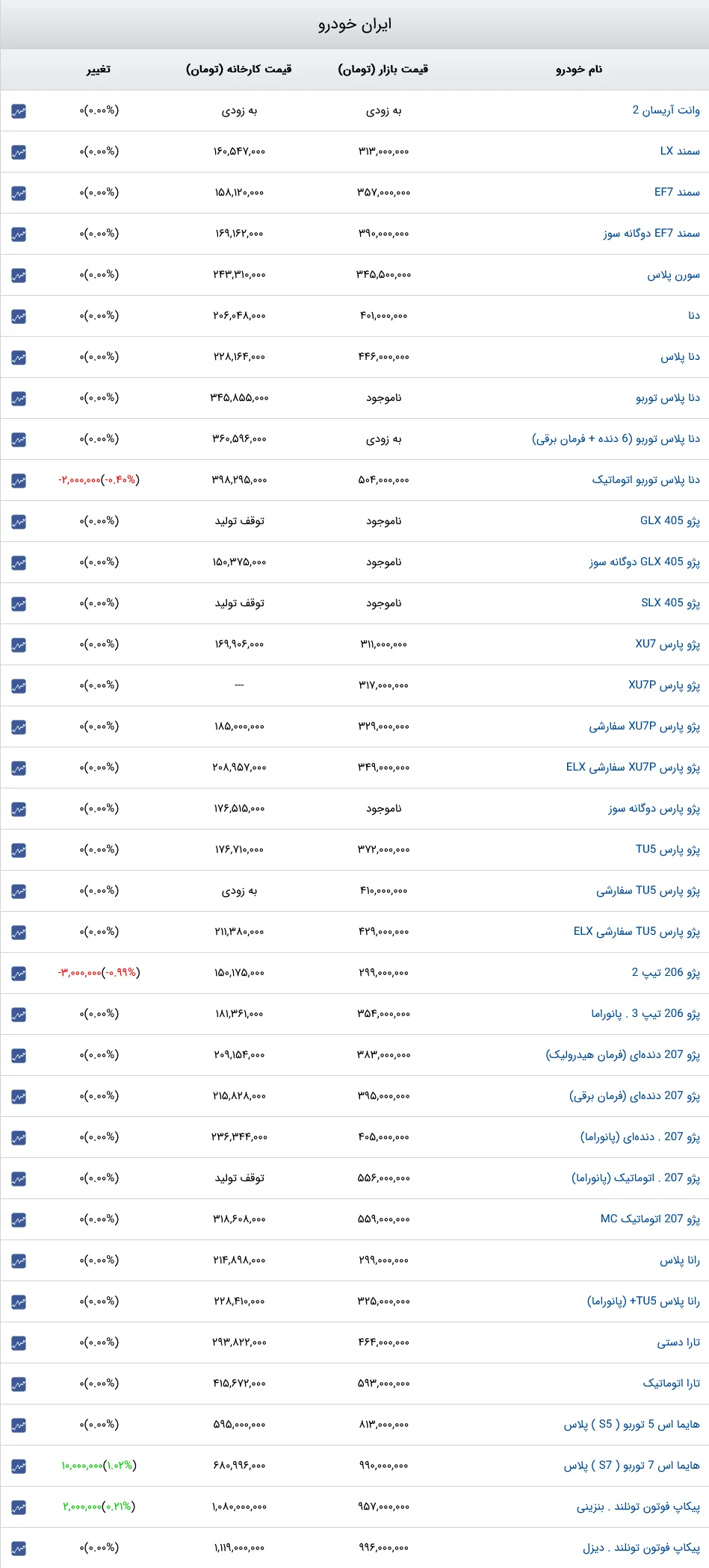709x1568 pixels.
Task: Show chart icon for پژو 206 تیپ 2
Action: 19,974
